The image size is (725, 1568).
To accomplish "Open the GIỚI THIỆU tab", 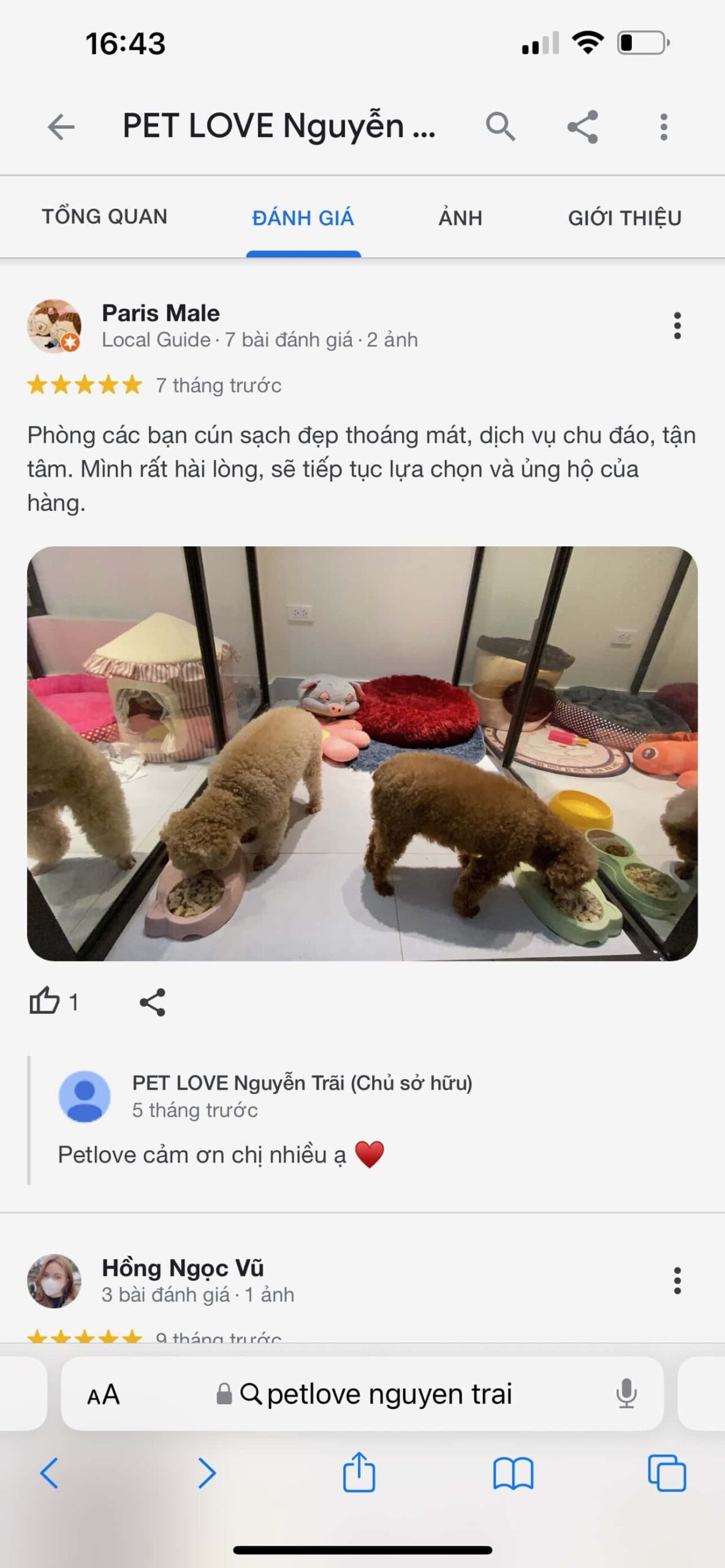I will pos(624,218).
